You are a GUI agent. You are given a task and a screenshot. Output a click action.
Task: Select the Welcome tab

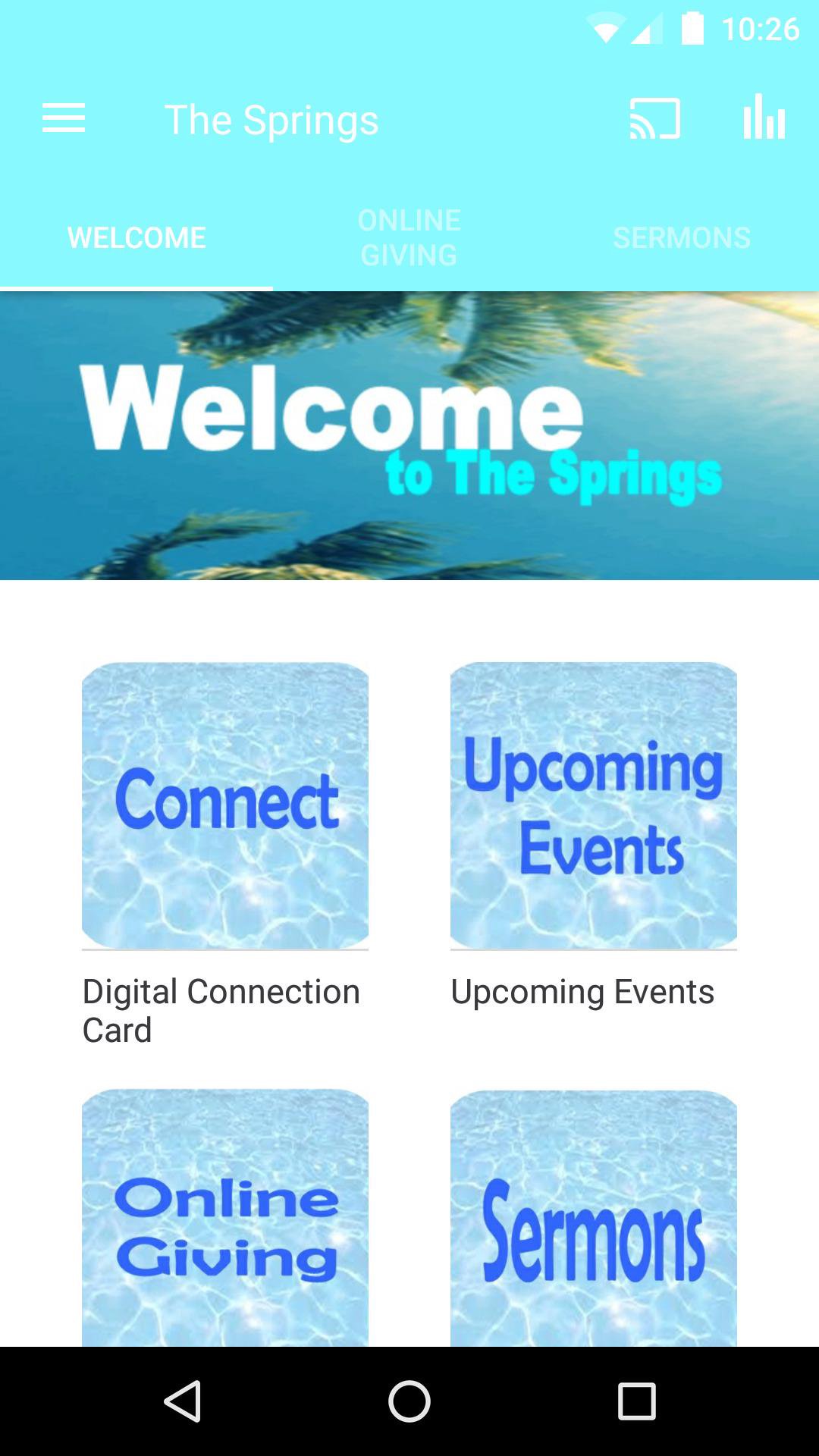pyautogui.click(x=136, y=237)
